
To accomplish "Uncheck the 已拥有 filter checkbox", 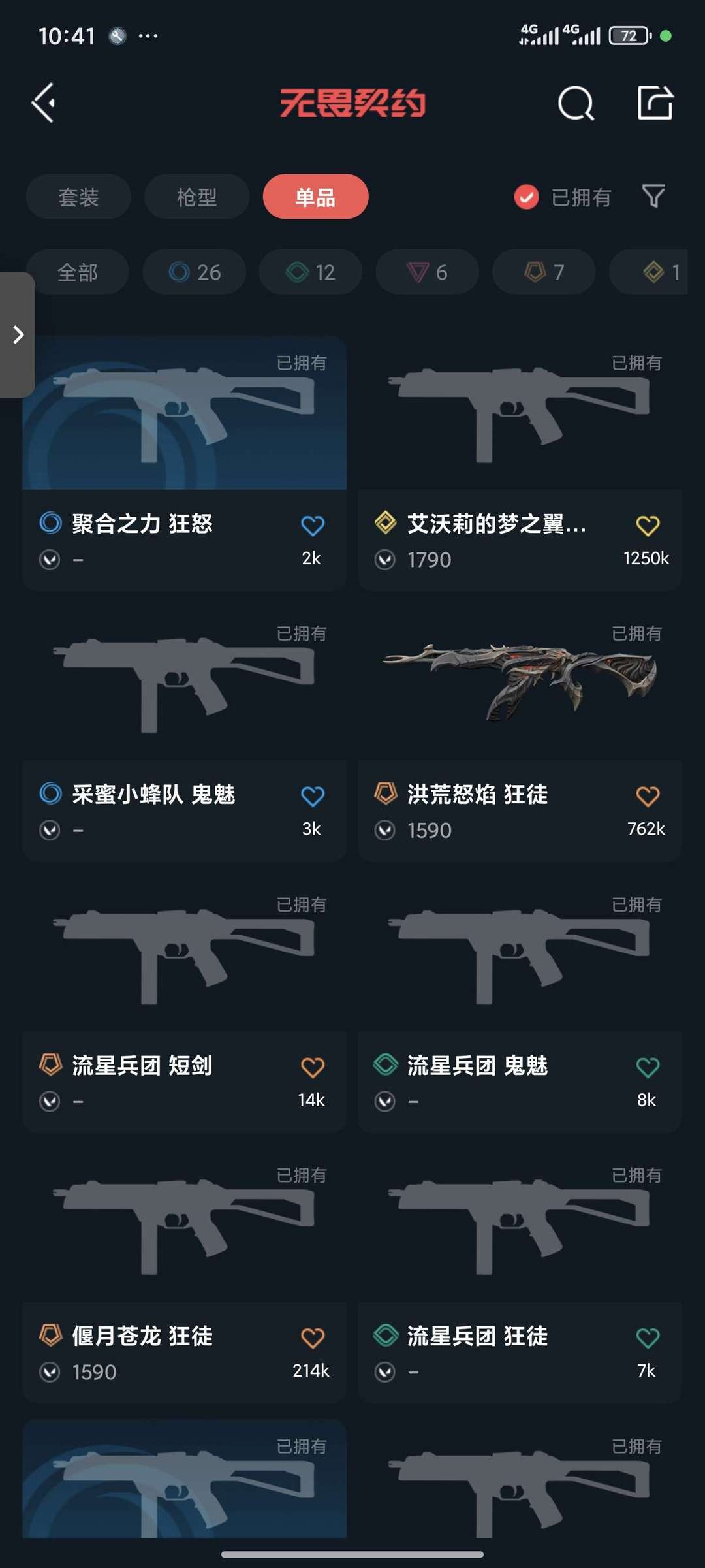I will [x=526, y=197].
